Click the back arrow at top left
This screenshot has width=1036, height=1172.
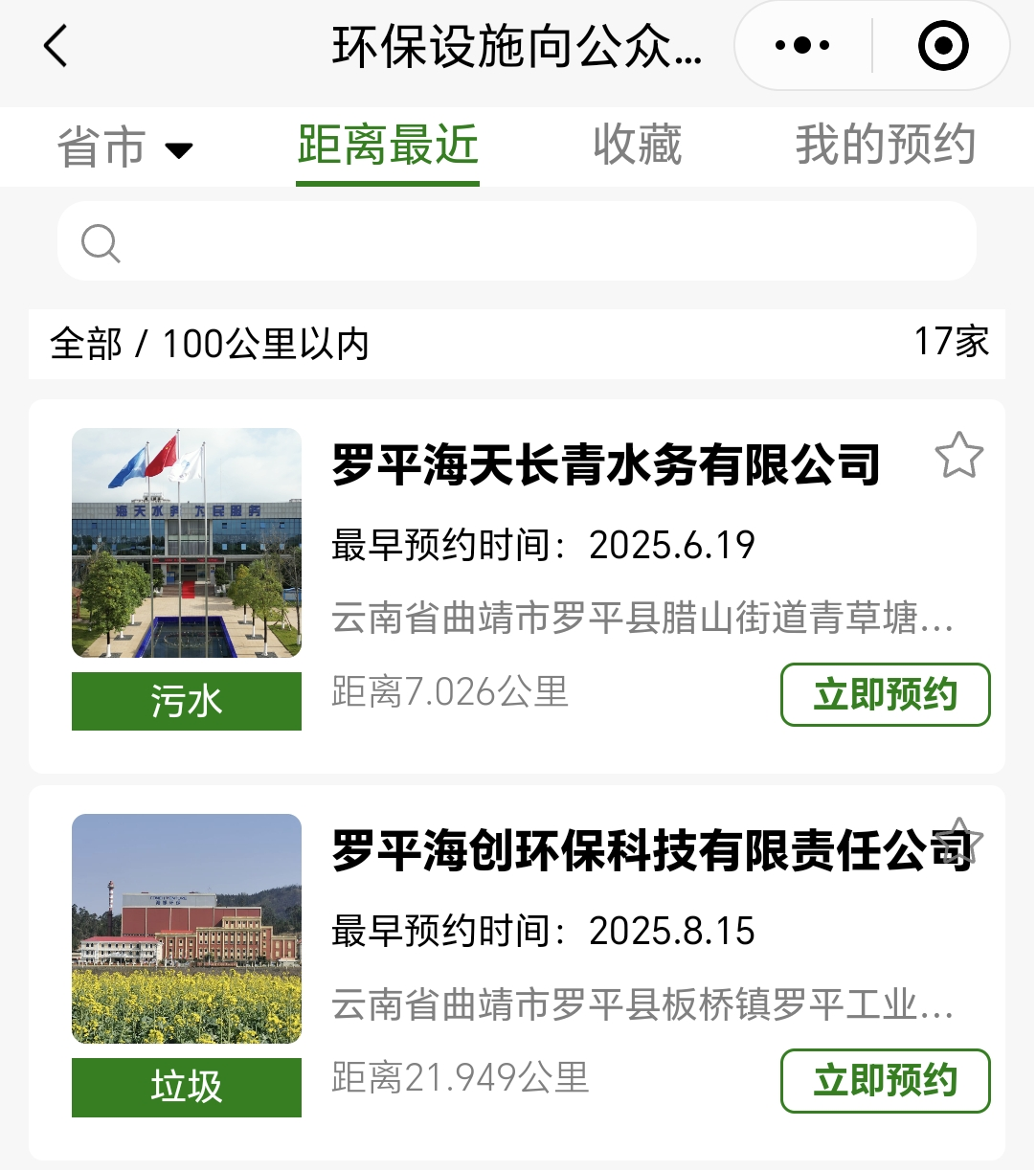(55, 46)
